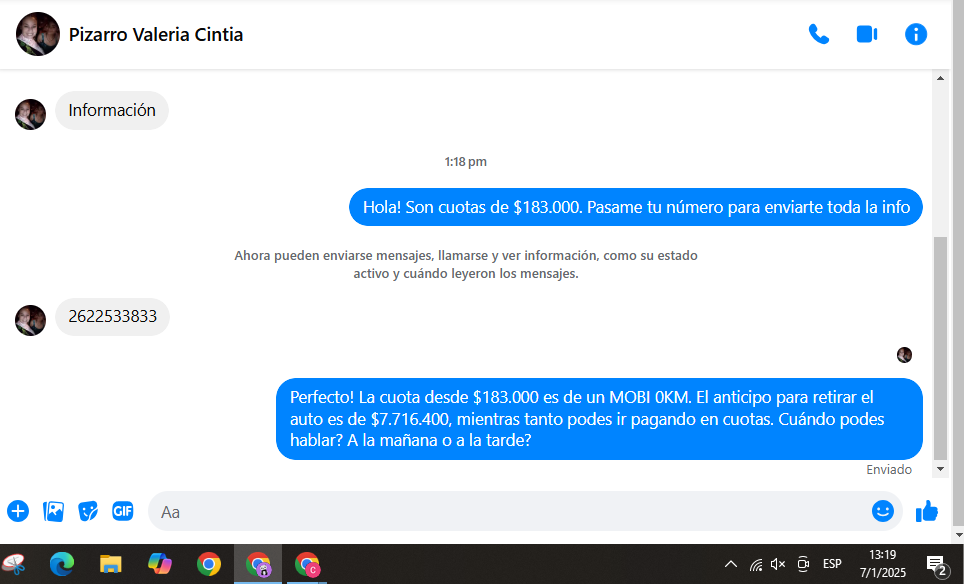
Task: Show hidden tray icons
Action: coord(730,564)
